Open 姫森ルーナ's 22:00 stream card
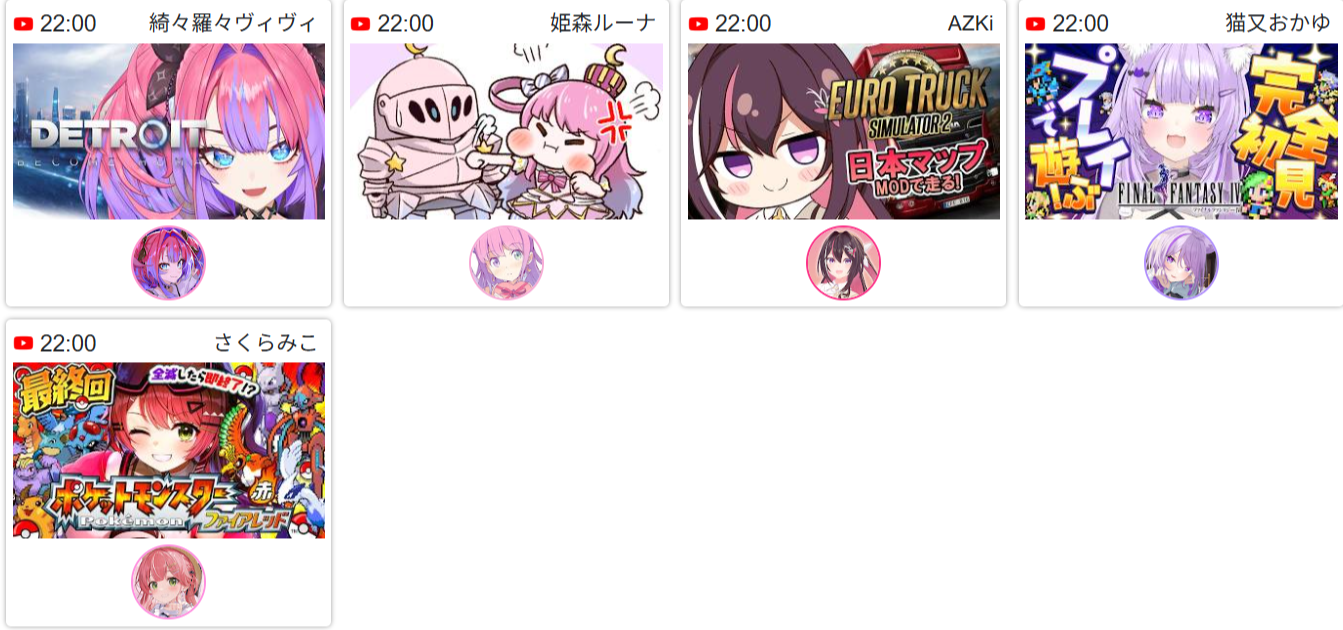Viewport: 1343px width, 630px height. click(x=506, y=131)
